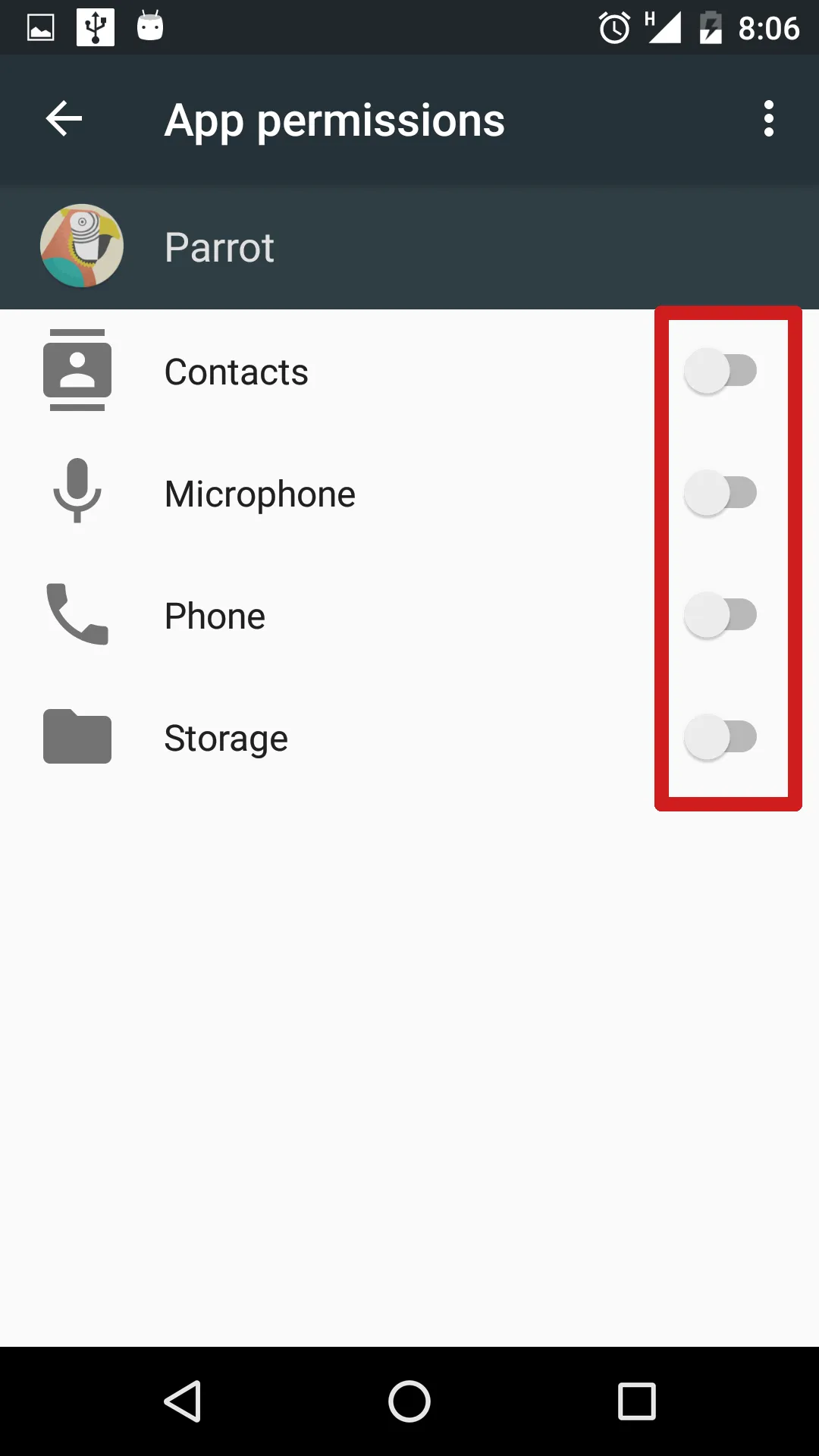The image size is (819, 1456).
Task: Allow Storage access with the switch
Action: coord(720,737)
